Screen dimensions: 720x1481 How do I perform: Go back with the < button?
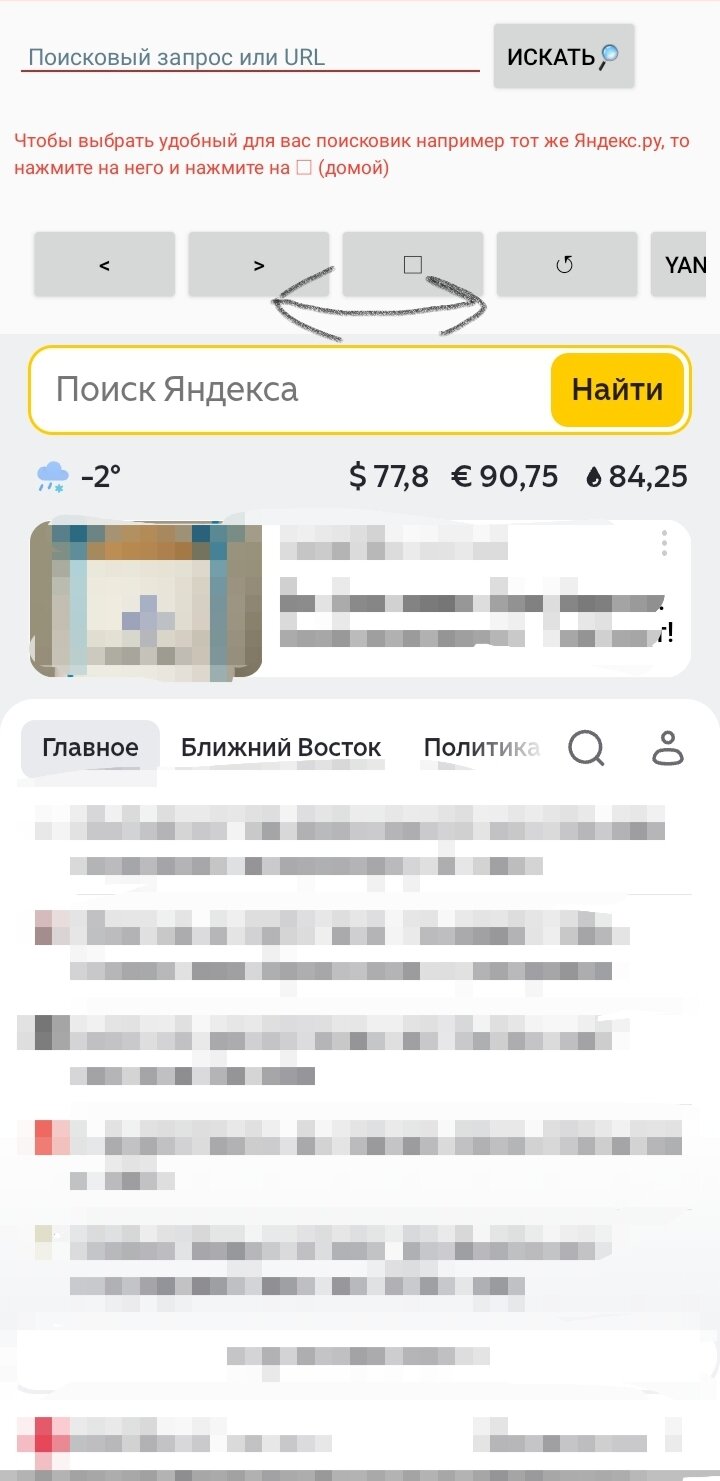coord(105,265)
